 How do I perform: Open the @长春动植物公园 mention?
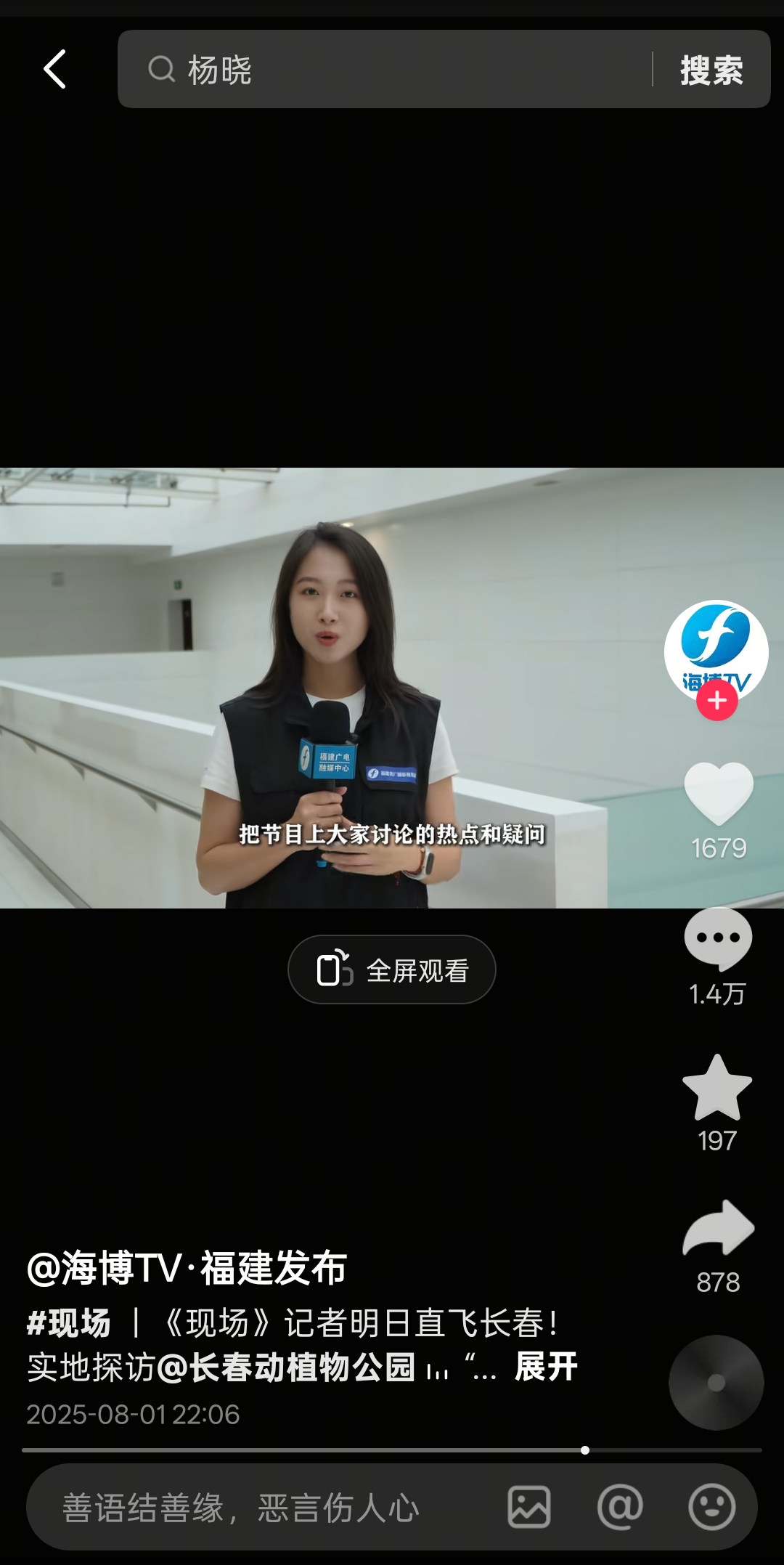tap(285, 1367)
